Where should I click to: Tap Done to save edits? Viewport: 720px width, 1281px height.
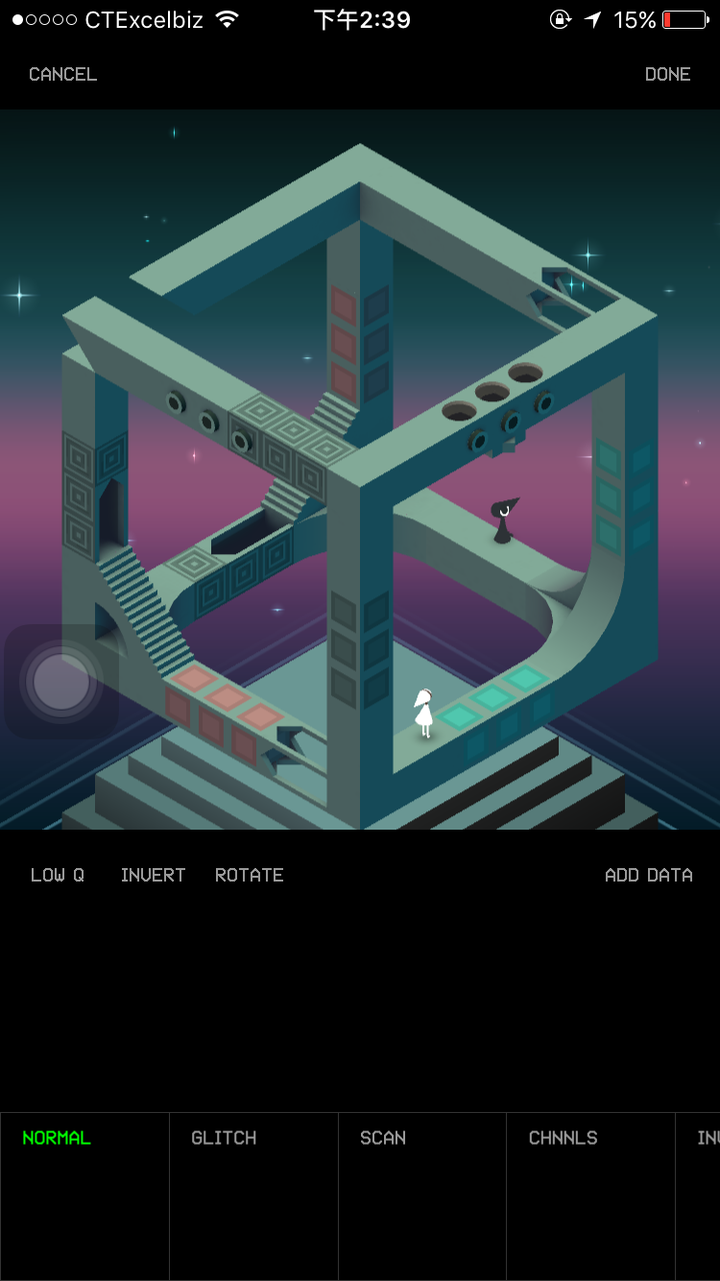667,74
